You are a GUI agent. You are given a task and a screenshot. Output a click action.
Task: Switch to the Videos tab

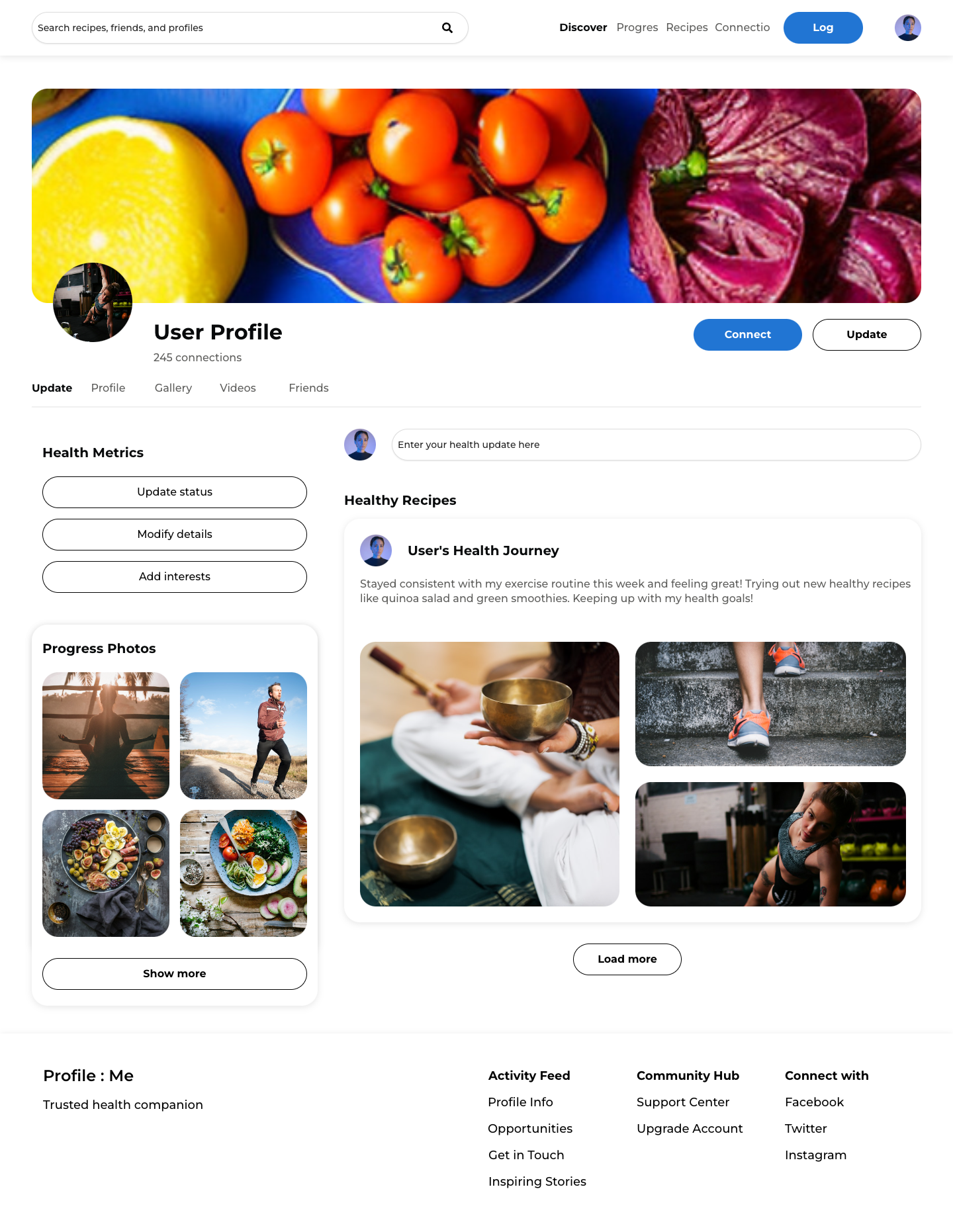[x=238, y=388]
